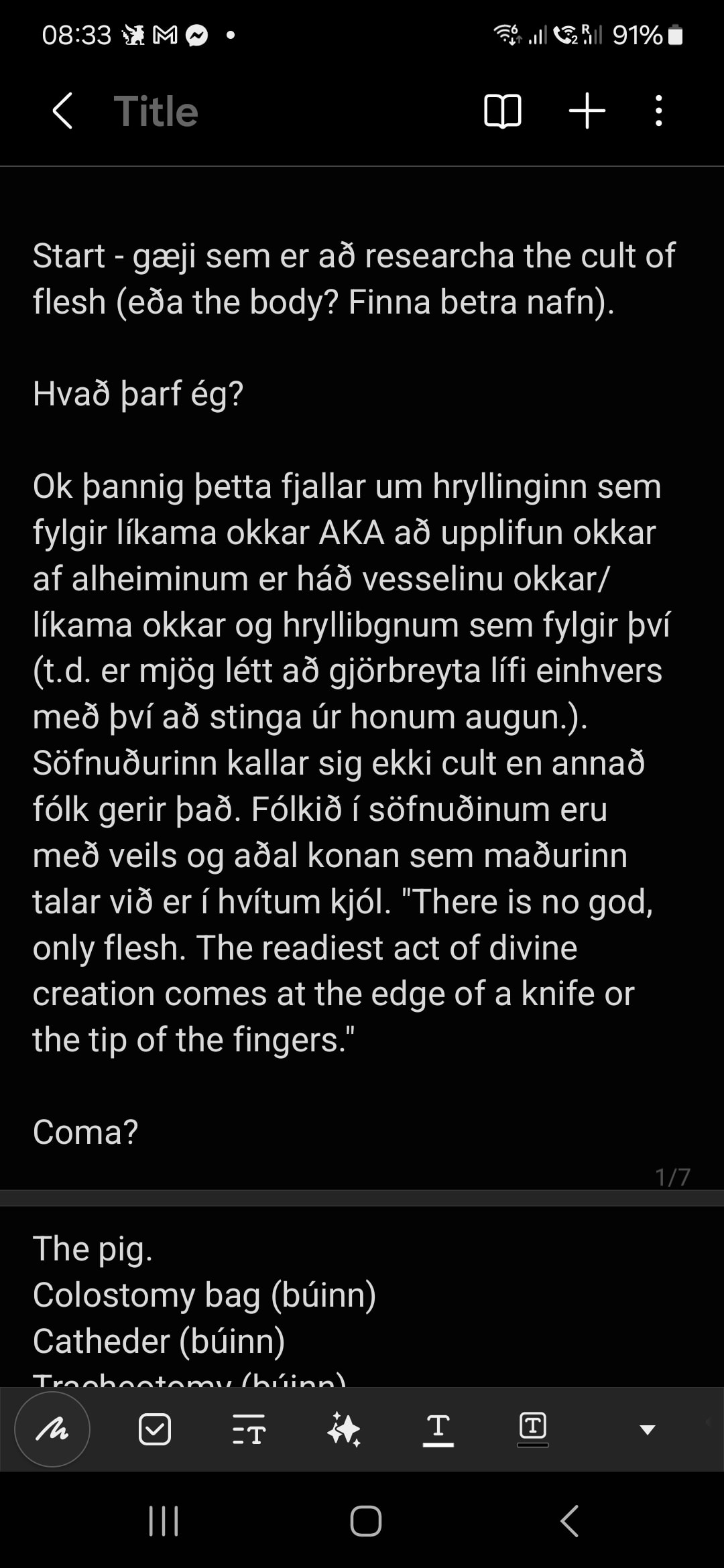
Task: Tap the Title field
Action: pos(156,111)
